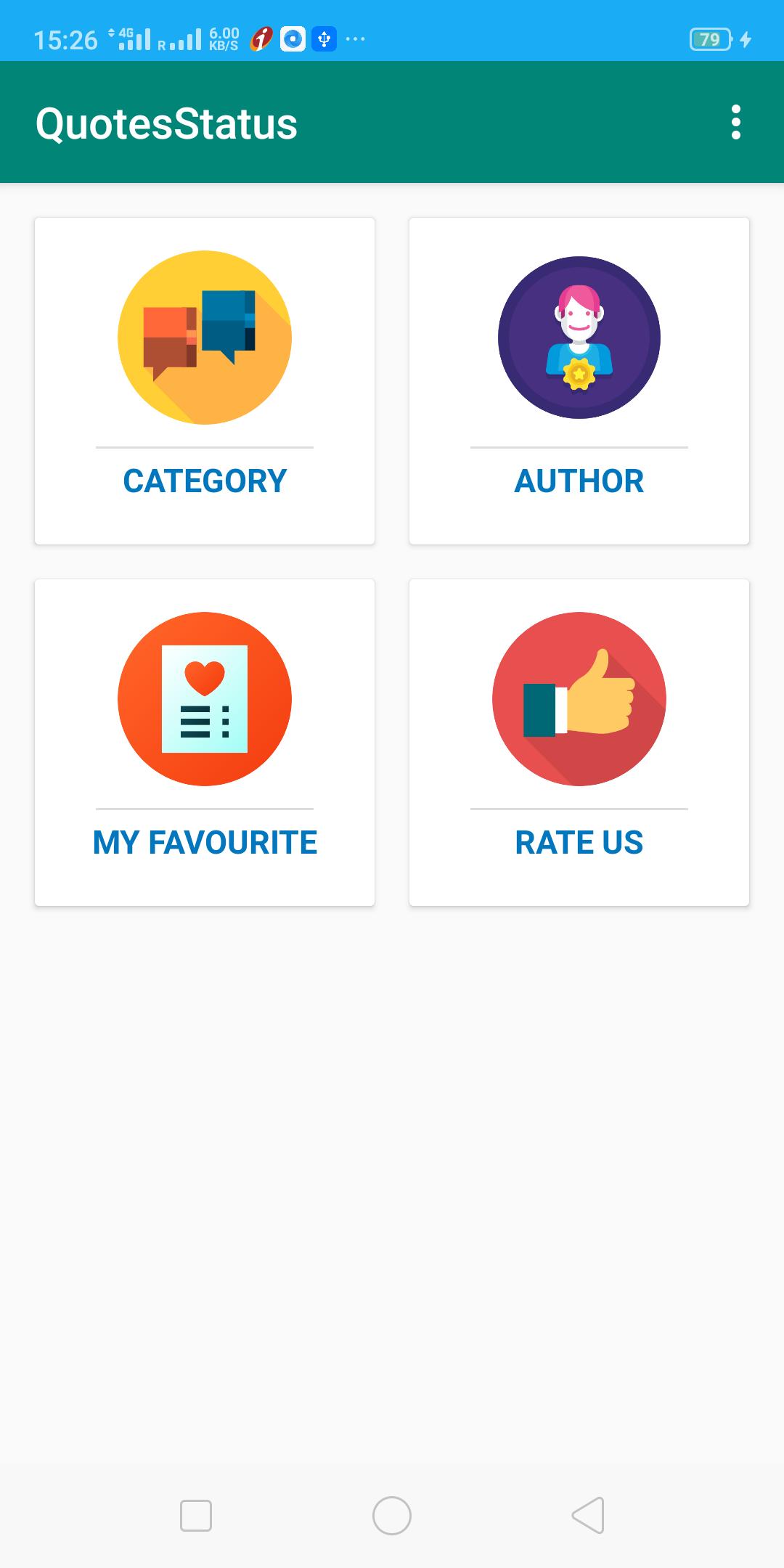This screenshot has width=784, height=1568.
Task: Select the Rate Us card
Action: tap(579, 743)
